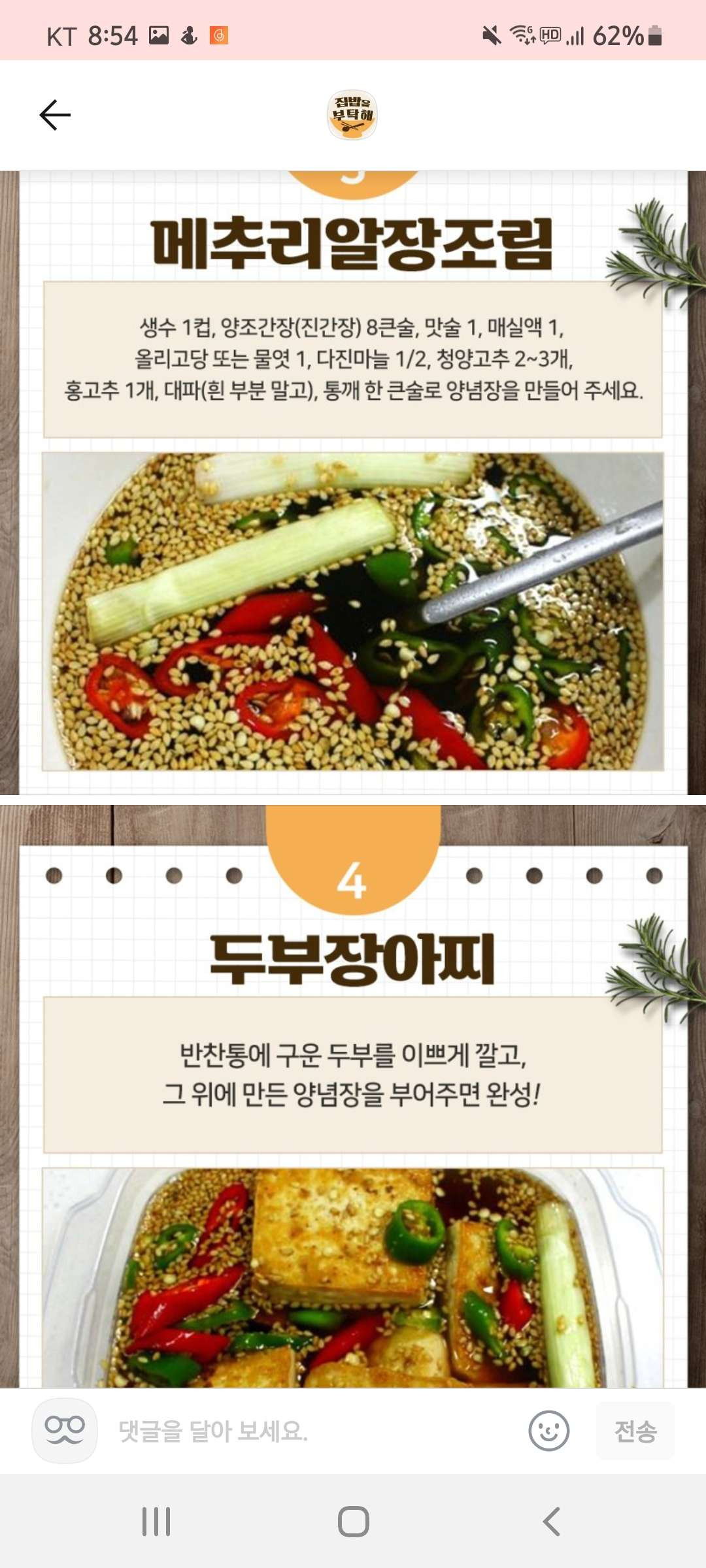This screenshot has height=1568, width=706.
Task: Go to the system home screen
Action: tap(353, 1522)
